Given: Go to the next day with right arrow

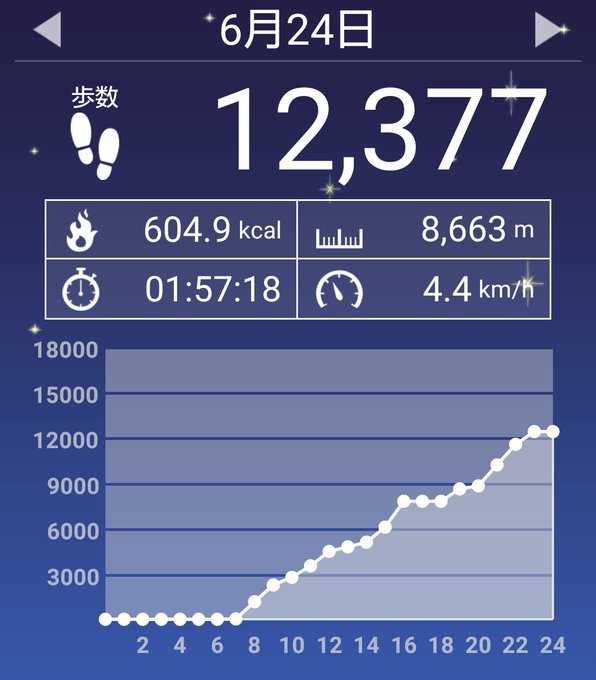Looking at the screenshot, I should (x=548, y=29).
